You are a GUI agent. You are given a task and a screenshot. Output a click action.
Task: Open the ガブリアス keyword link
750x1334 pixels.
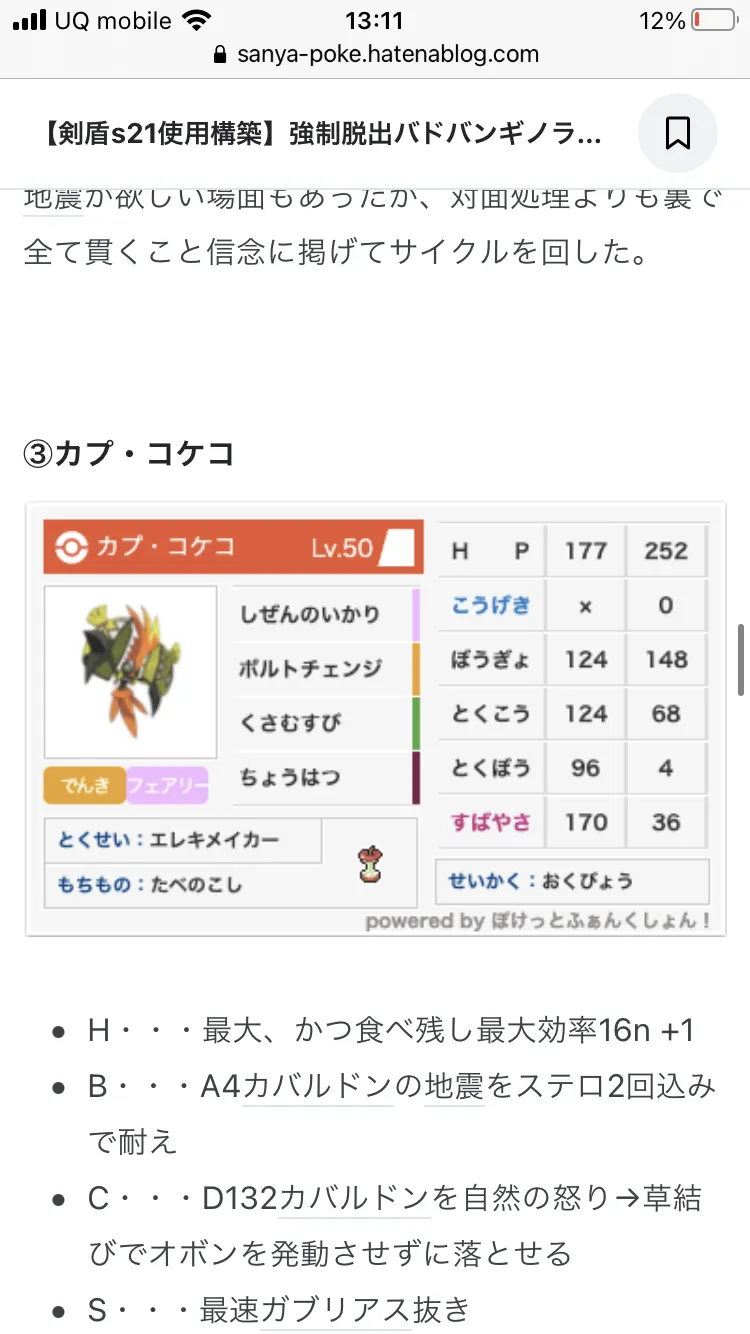click(336, 1308)
